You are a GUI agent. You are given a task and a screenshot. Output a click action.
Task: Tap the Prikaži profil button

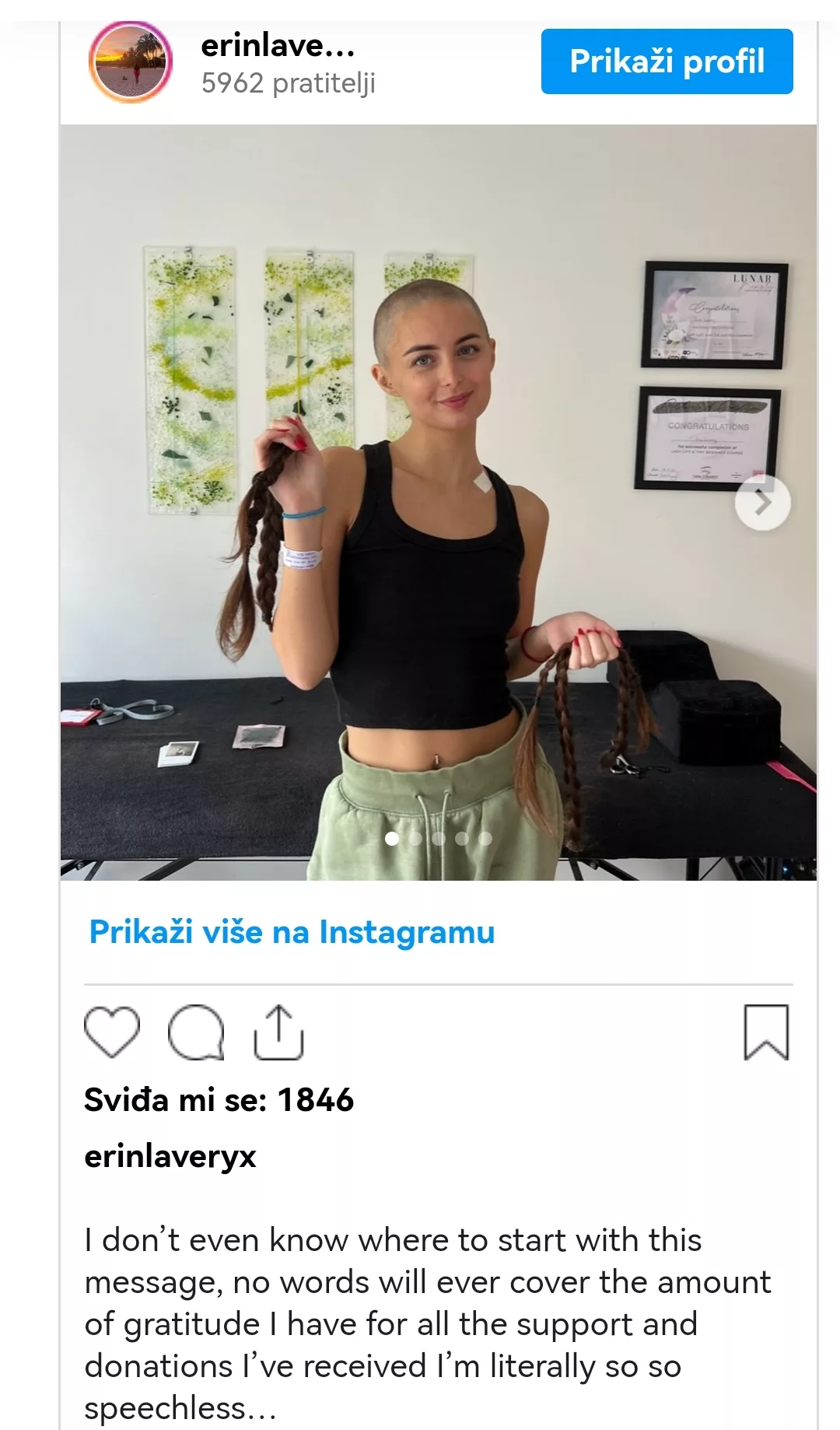point(667,61)
